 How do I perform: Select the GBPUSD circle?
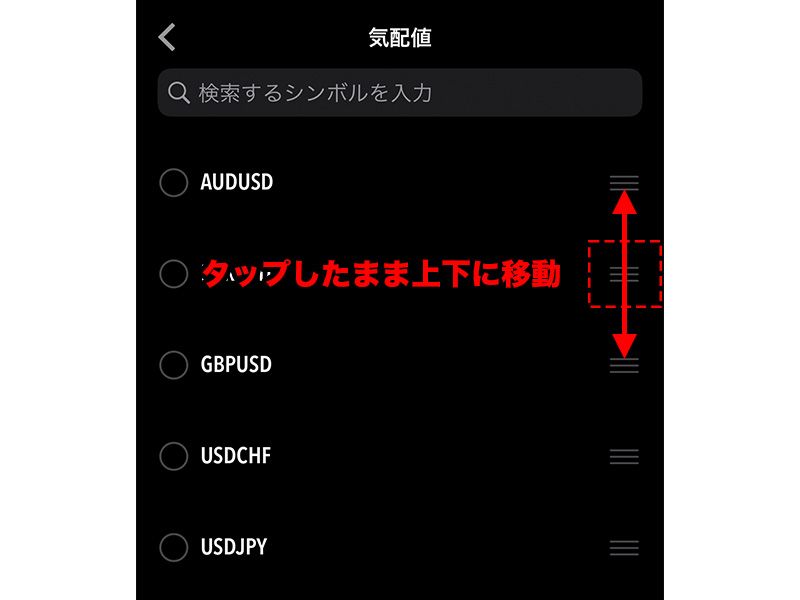click(x=174, y=365)
